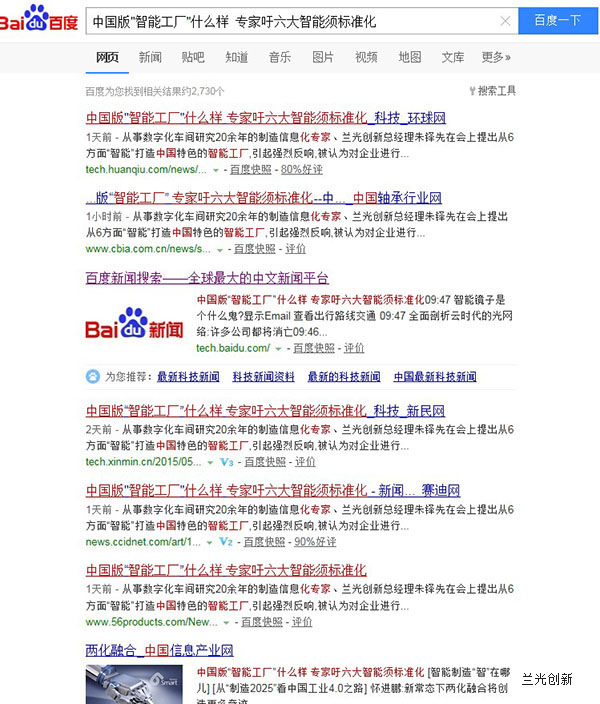Open the 知道 tab
Image resolution: width=600 pixels, height=704 pixels.
[x=237, y=57]
